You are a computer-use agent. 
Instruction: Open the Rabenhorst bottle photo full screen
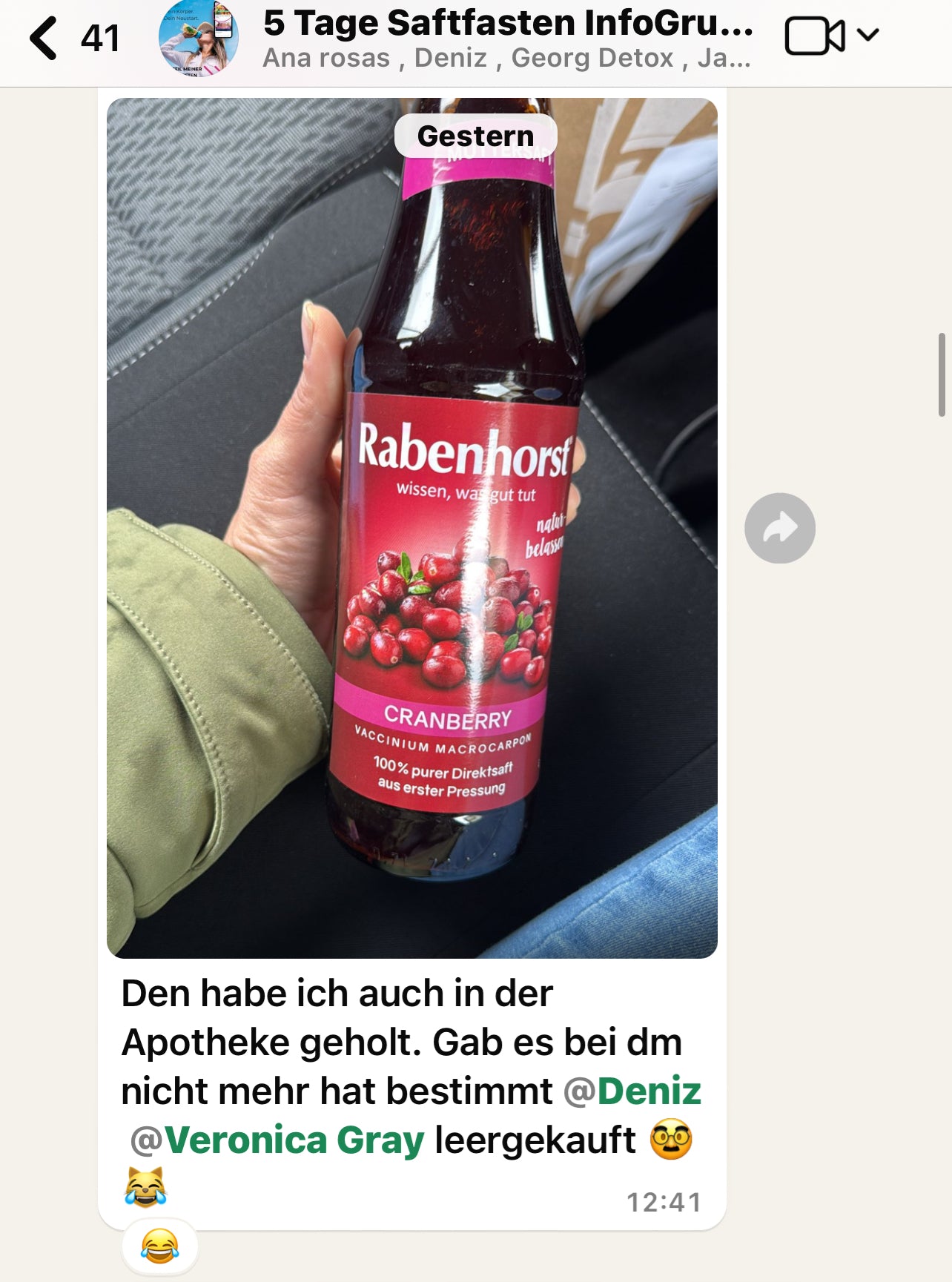[411, 528]
